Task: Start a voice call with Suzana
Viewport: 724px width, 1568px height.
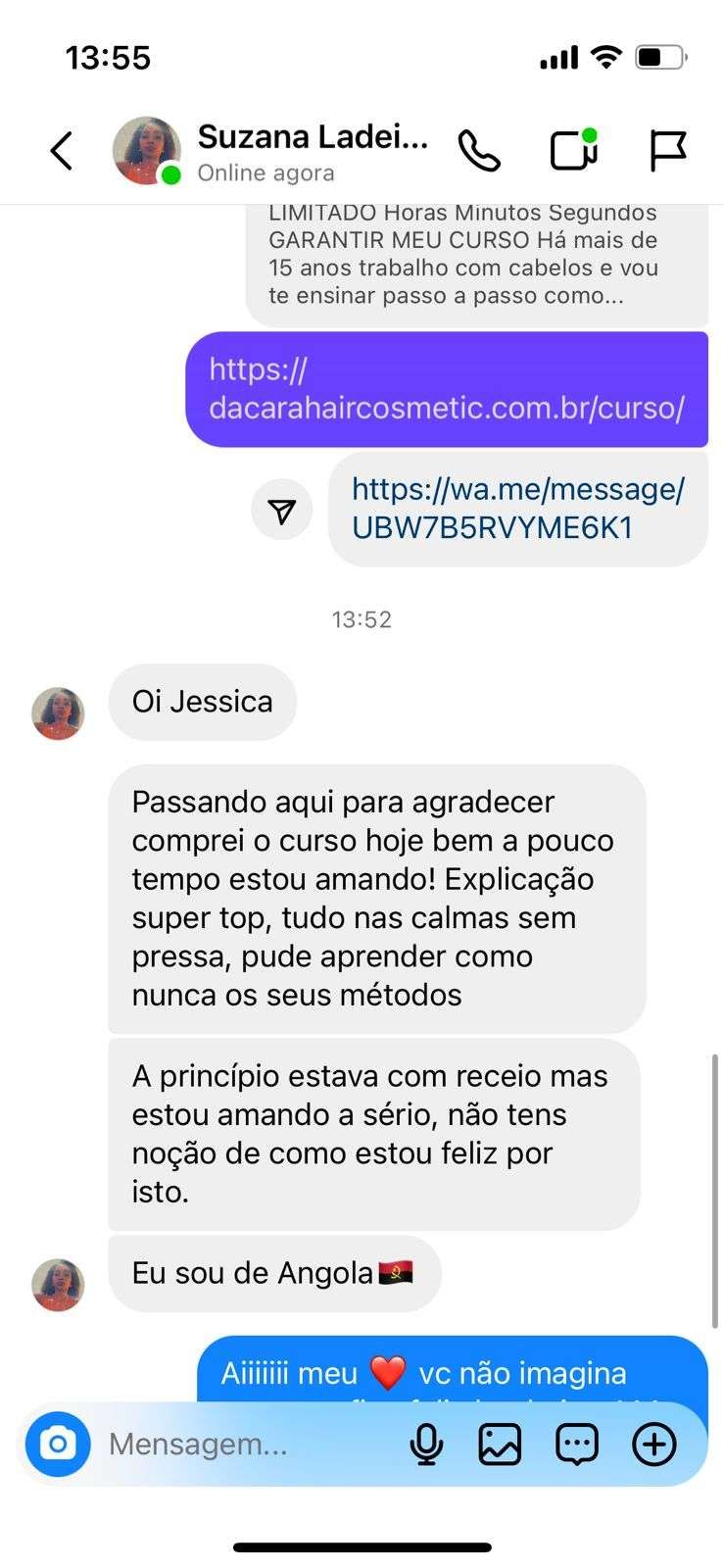Action: point(479,151)
